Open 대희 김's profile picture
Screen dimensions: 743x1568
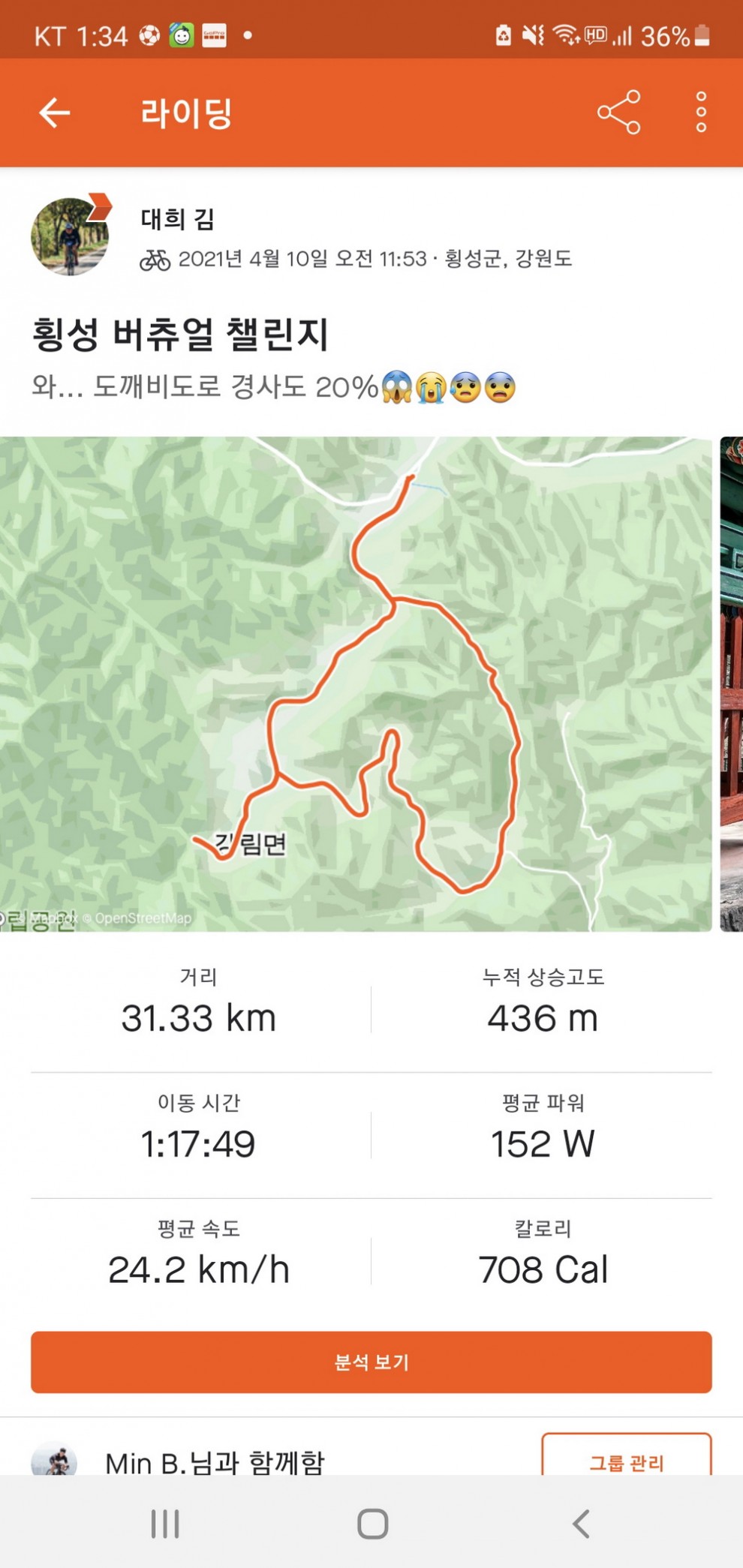(x=70, y=236)
